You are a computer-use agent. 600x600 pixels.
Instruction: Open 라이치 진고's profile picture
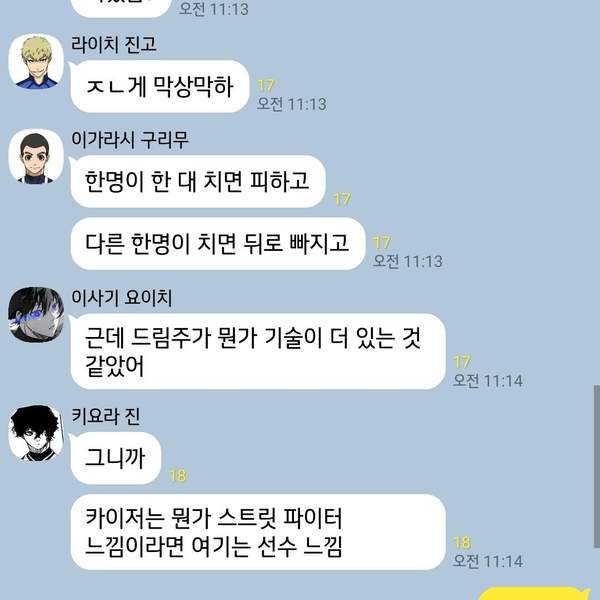pos(37,62)
